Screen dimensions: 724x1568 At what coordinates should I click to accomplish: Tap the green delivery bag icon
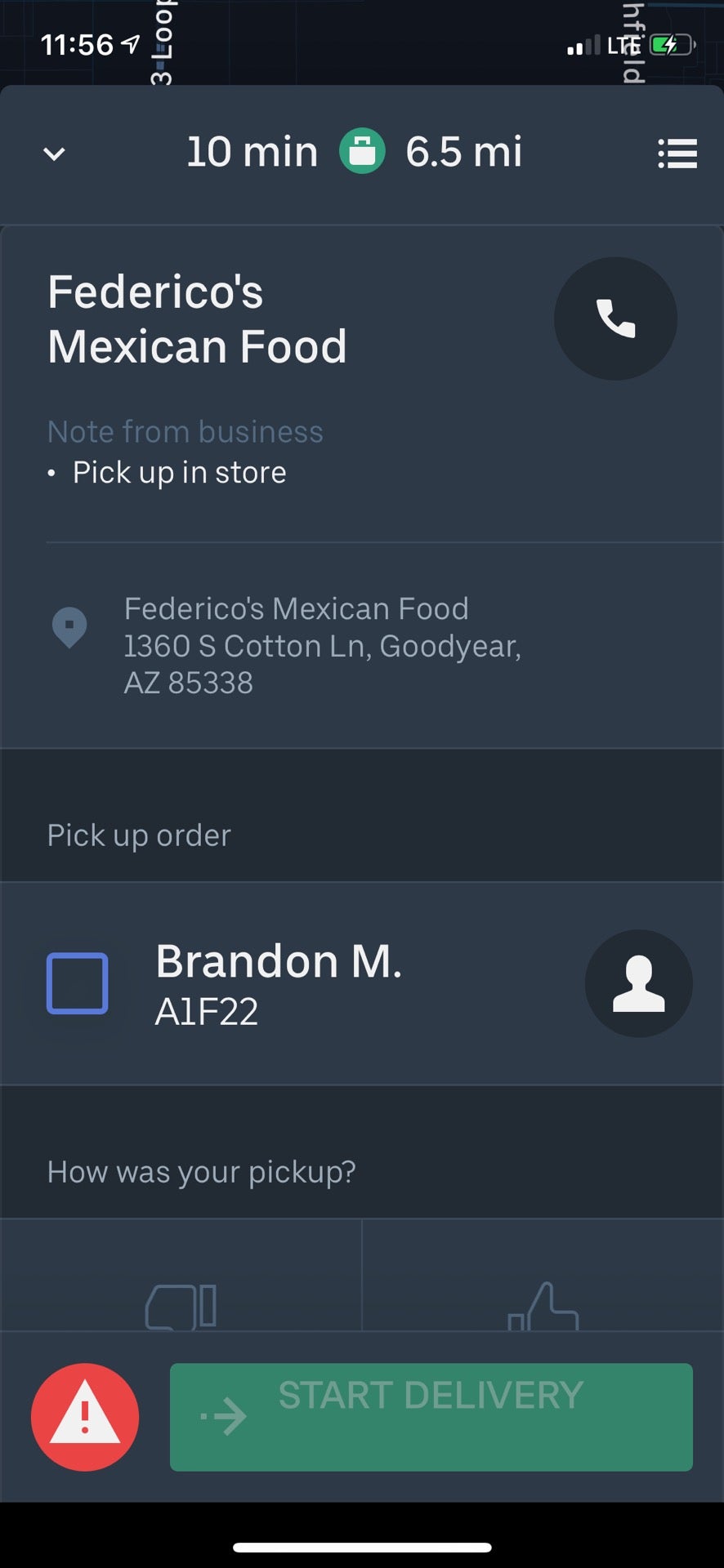[x=362, y=152]
